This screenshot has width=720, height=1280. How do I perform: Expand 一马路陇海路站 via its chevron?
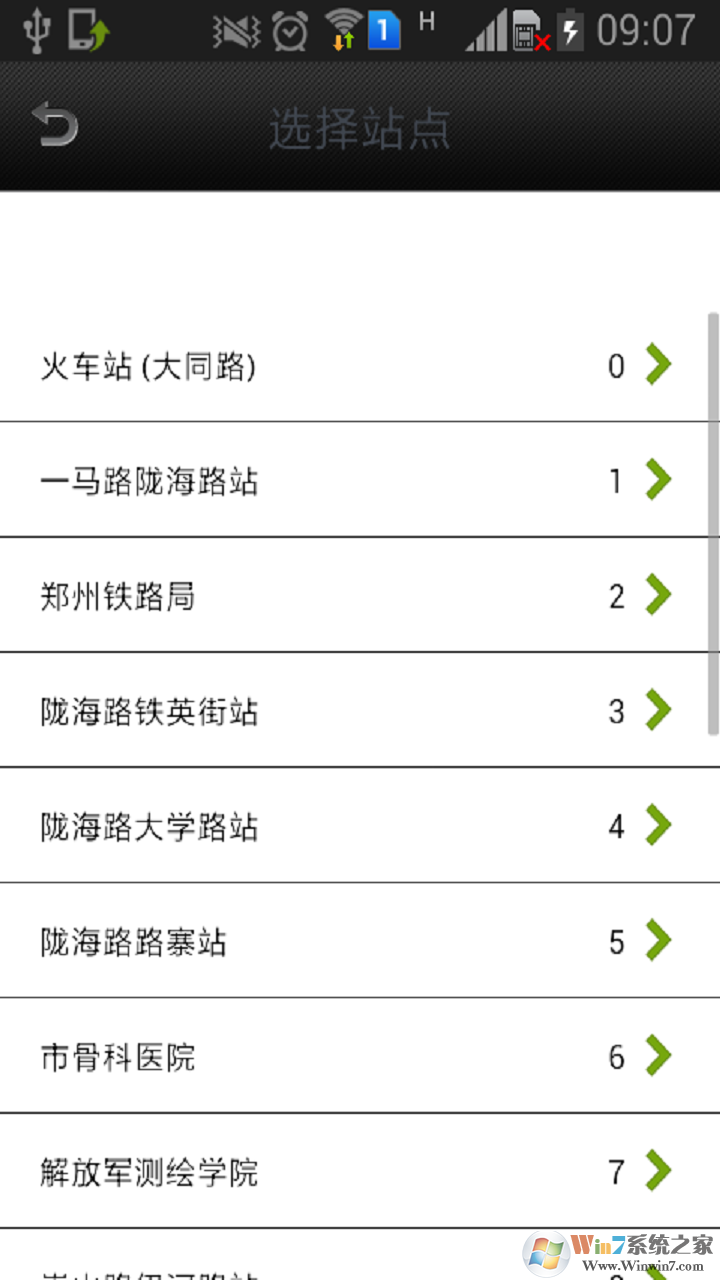[658, 481]
